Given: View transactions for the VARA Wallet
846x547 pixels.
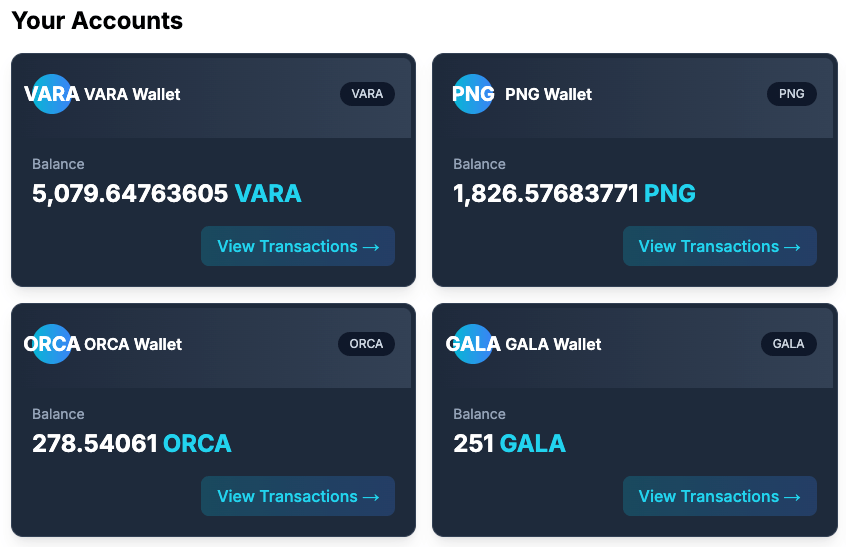Looking at the screenshot, I should 298,246.
